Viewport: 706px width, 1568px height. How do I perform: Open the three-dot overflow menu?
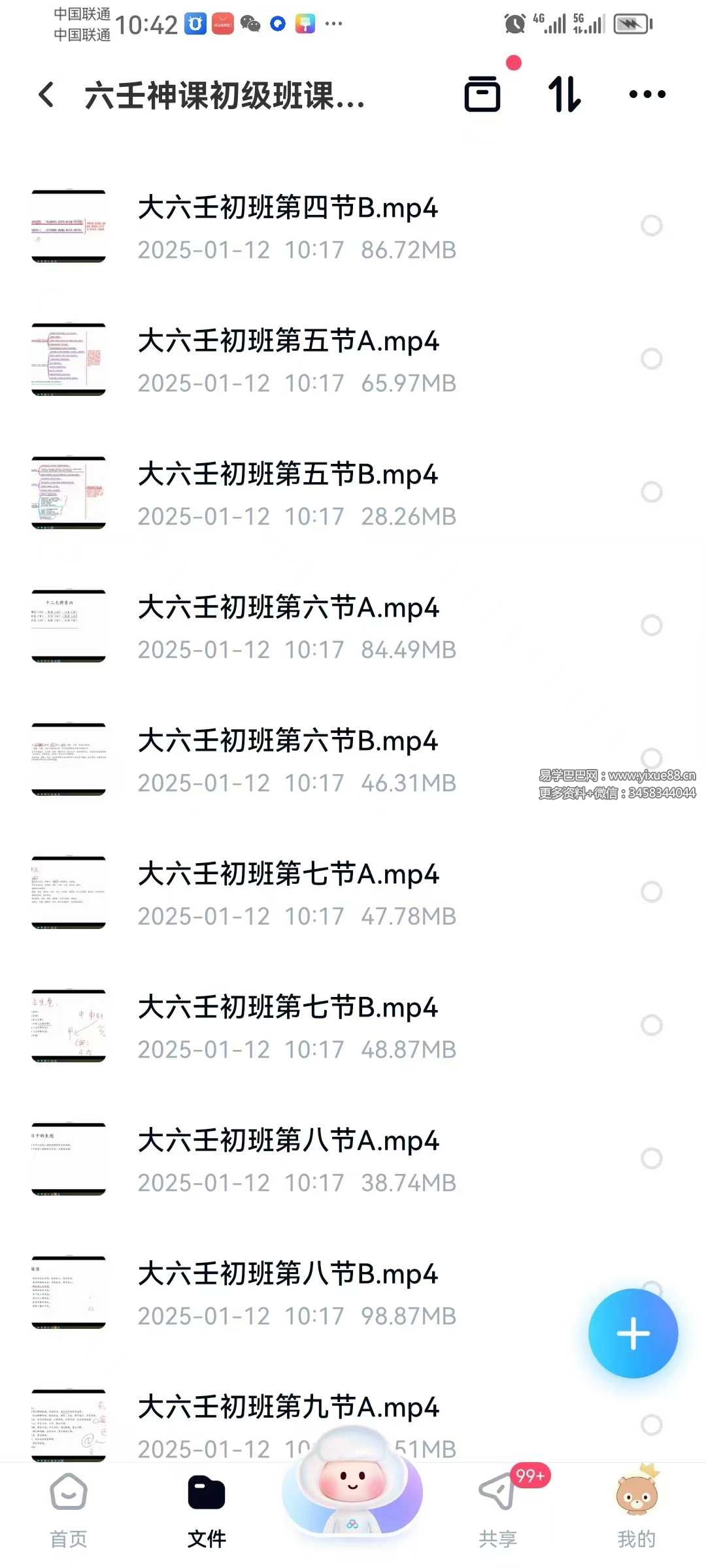pos(647,94)
